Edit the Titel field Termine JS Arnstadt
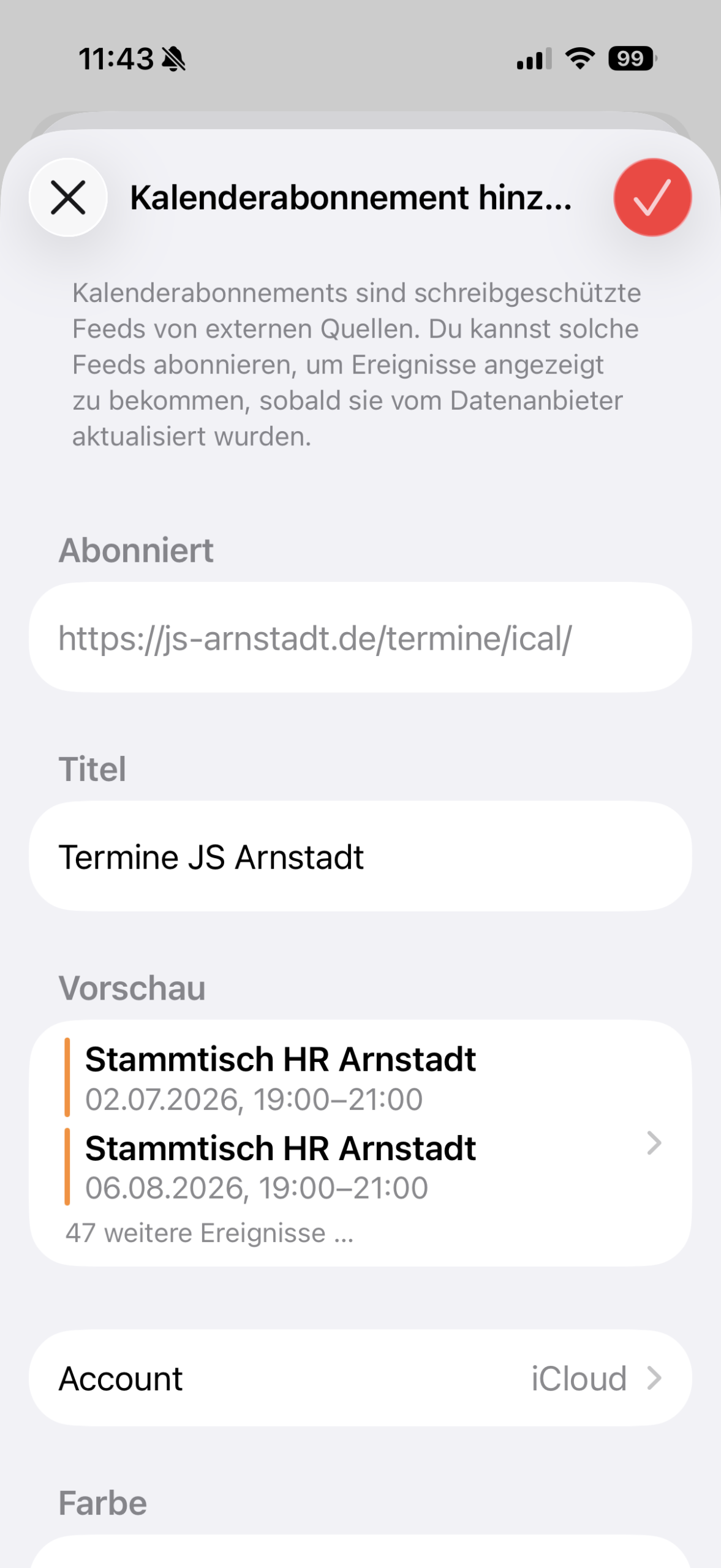This screenshot has height=1568, width=721. (360, 856)
